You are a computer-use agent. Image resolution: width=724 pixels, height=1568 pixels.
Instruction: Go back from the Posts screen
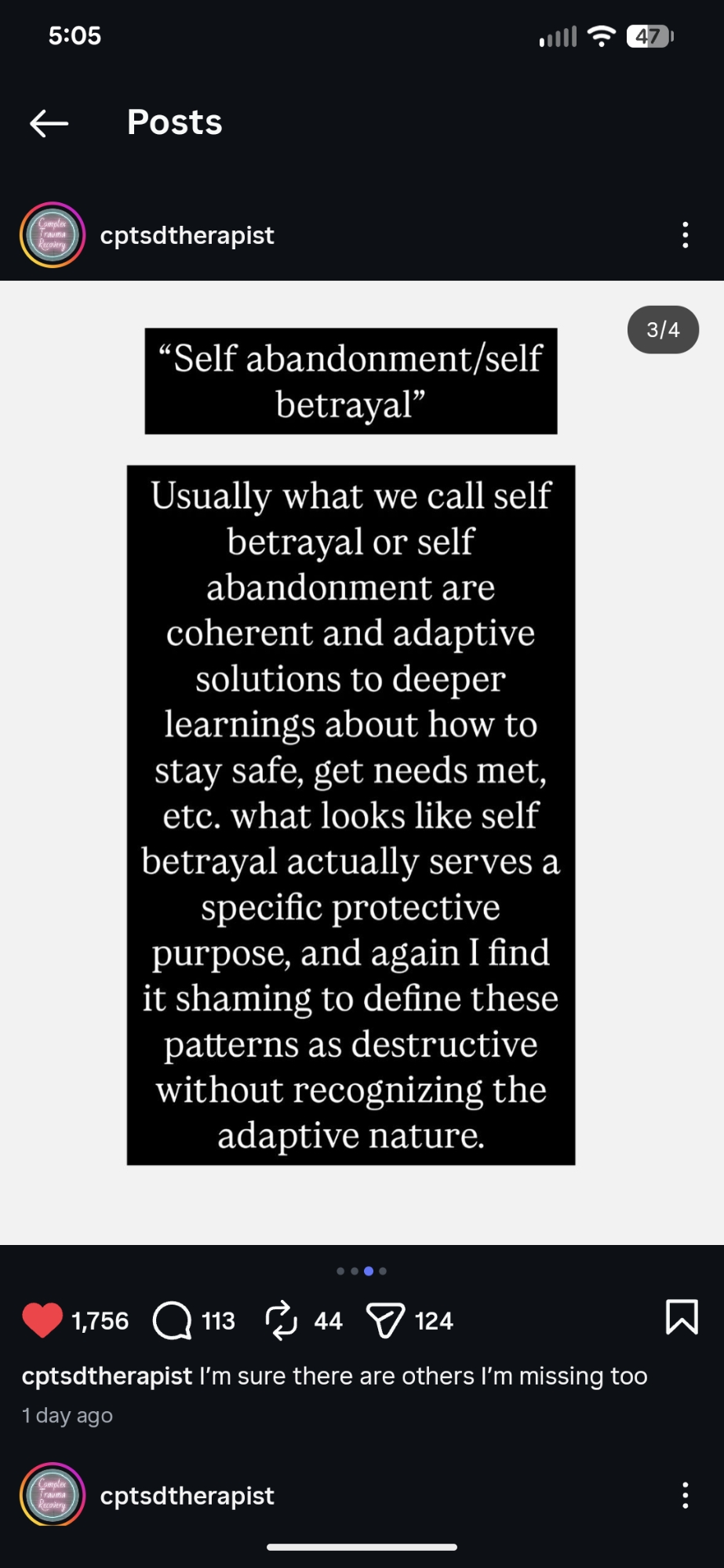49,123
